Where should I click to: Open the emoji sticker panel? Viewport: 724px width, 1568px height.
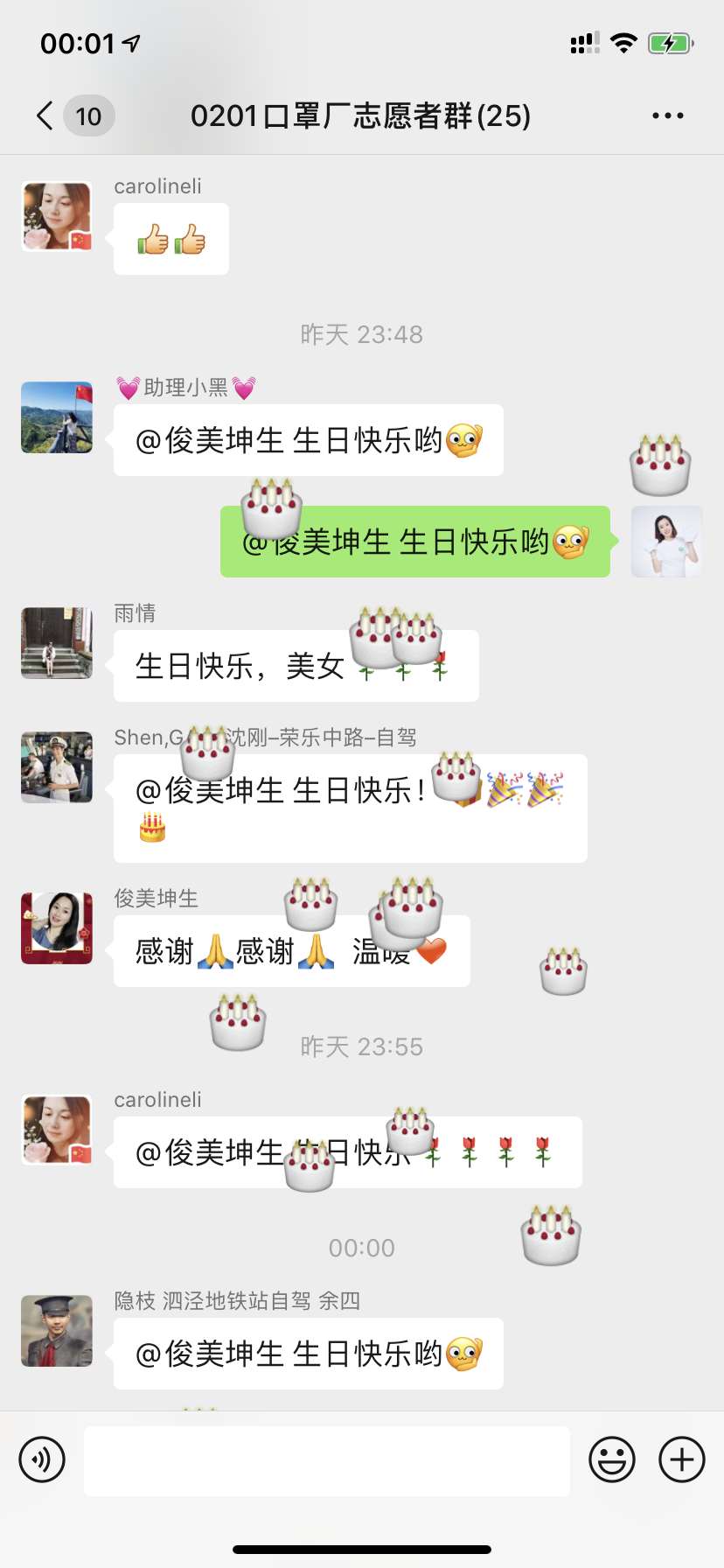pos(611,1459)
